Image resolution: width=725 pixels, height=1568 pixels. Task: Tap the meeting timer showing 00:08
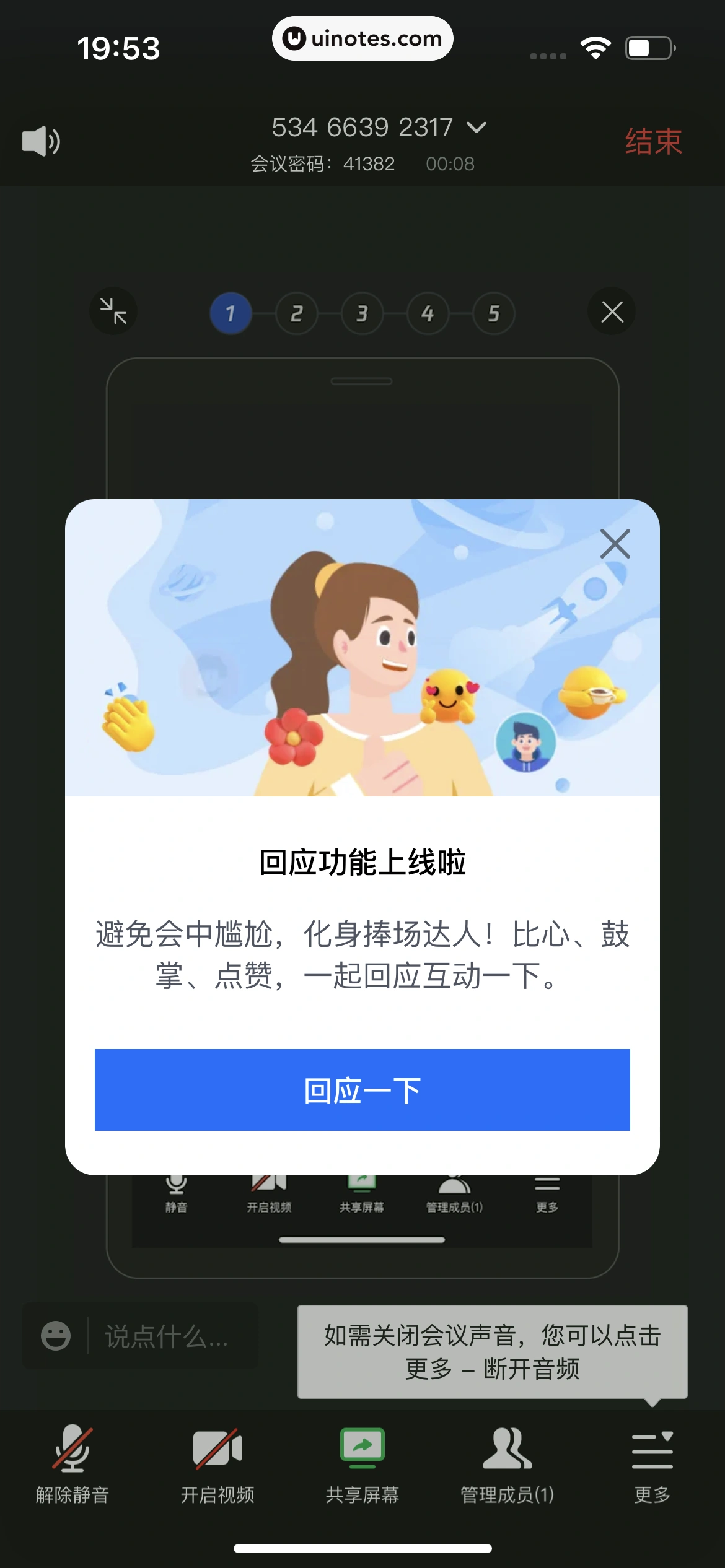452,164
